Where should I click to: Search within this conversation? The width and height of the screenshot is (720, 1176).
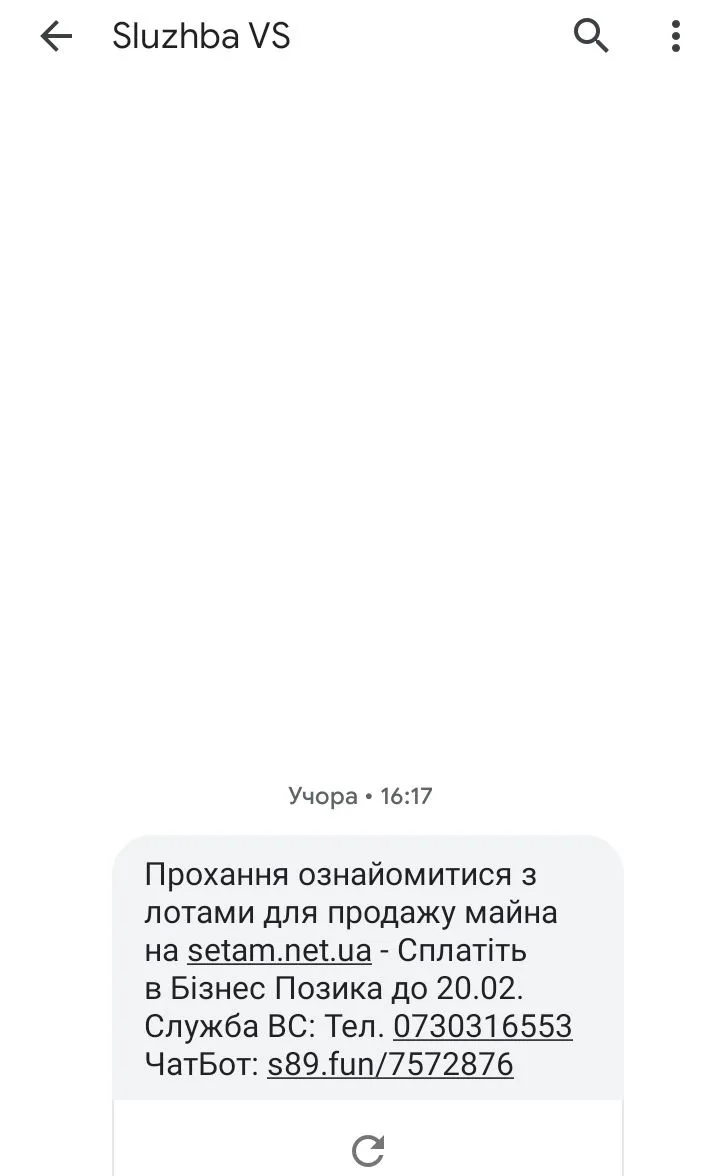pos(591,37)
